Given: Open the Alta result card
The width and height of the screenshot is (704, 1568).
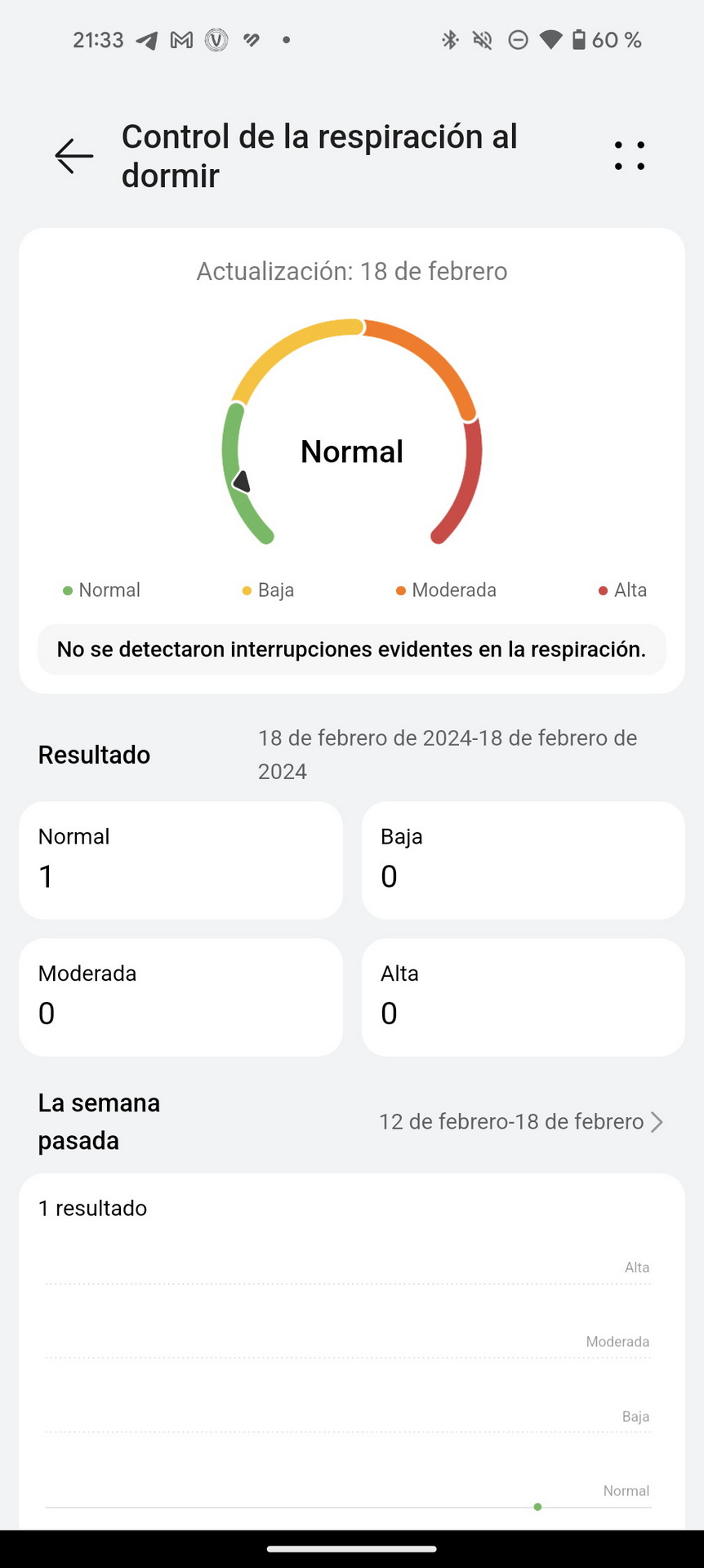Looking at the screenshot, I should [523, 996].
